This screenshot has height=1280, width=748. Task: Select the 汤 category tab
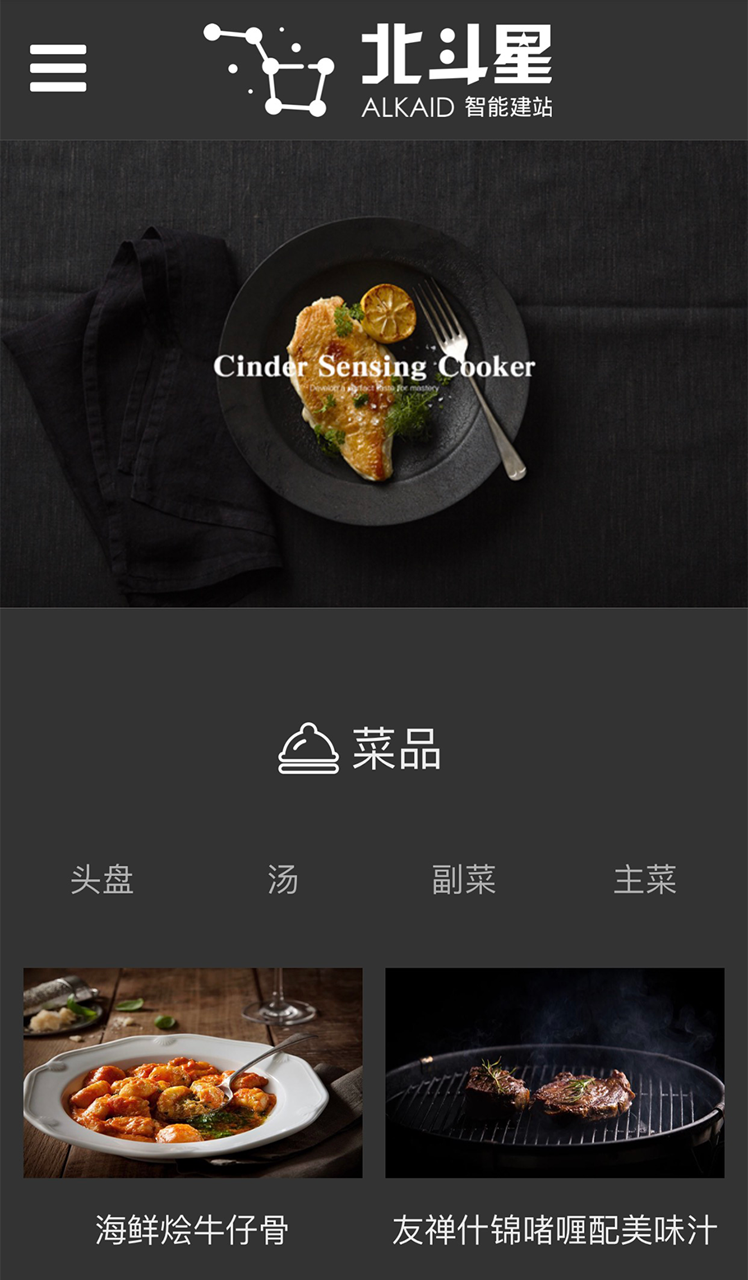coord(283,880)
